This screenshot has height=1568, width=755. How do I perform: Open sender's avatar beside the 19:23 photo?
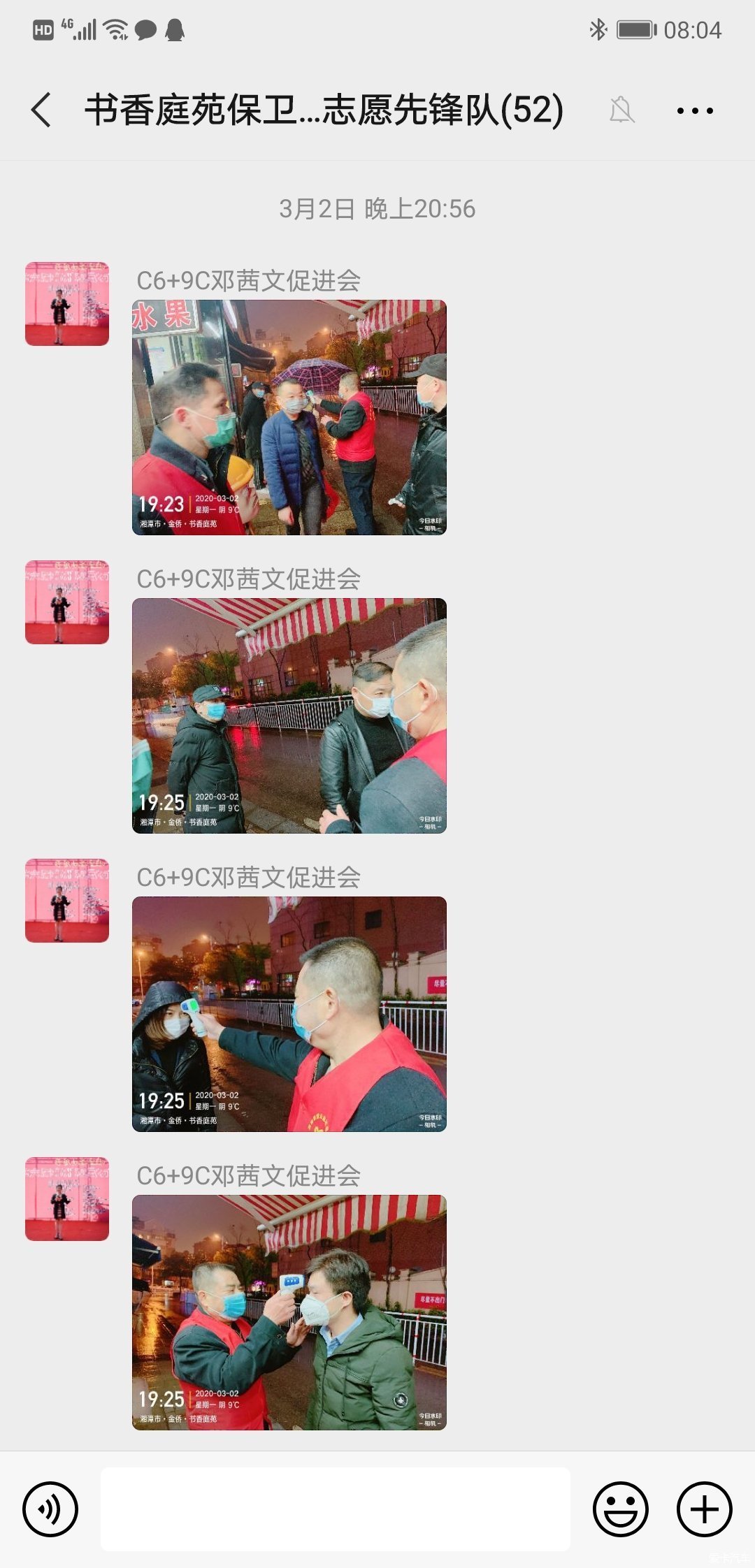pos(67,304)
